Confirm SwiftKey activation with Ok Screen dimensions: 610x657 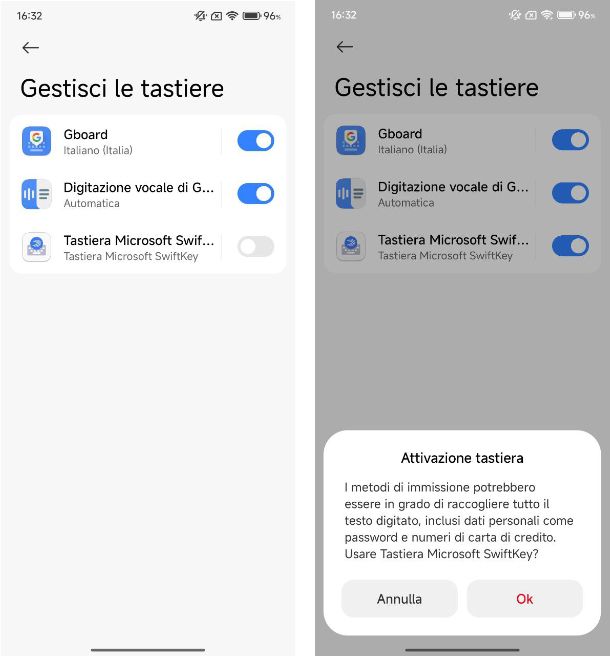pos(524,599)
